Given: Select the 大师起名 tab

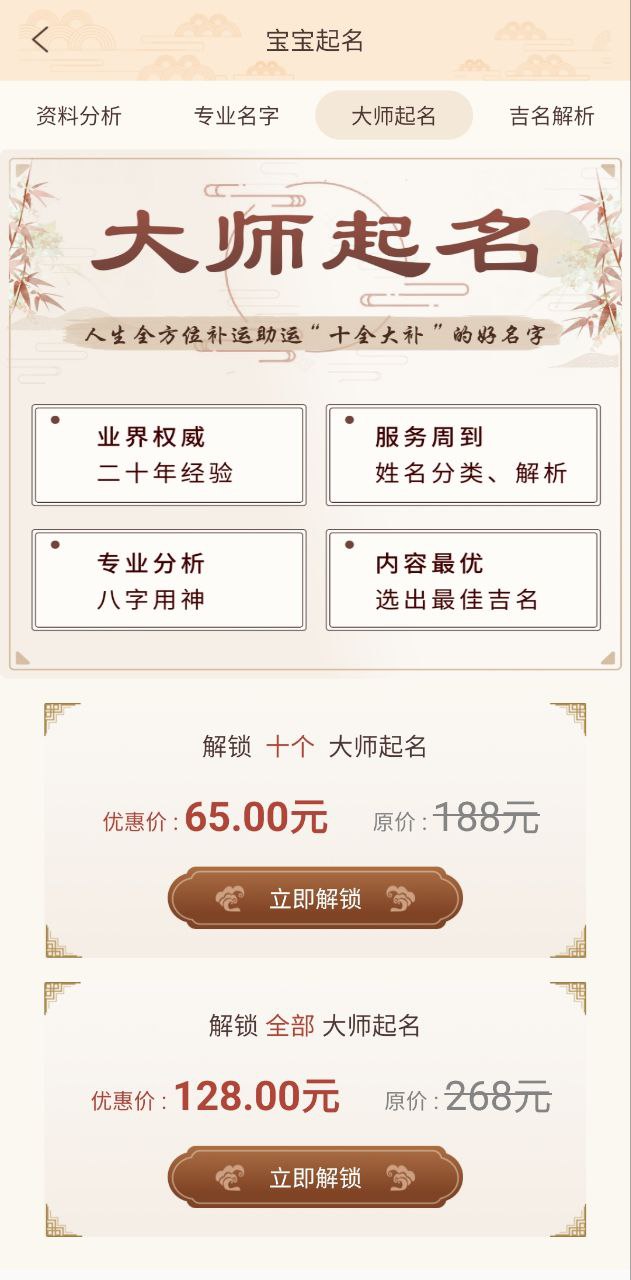Looking at the screenshot, I should click(x=393, y=116).
